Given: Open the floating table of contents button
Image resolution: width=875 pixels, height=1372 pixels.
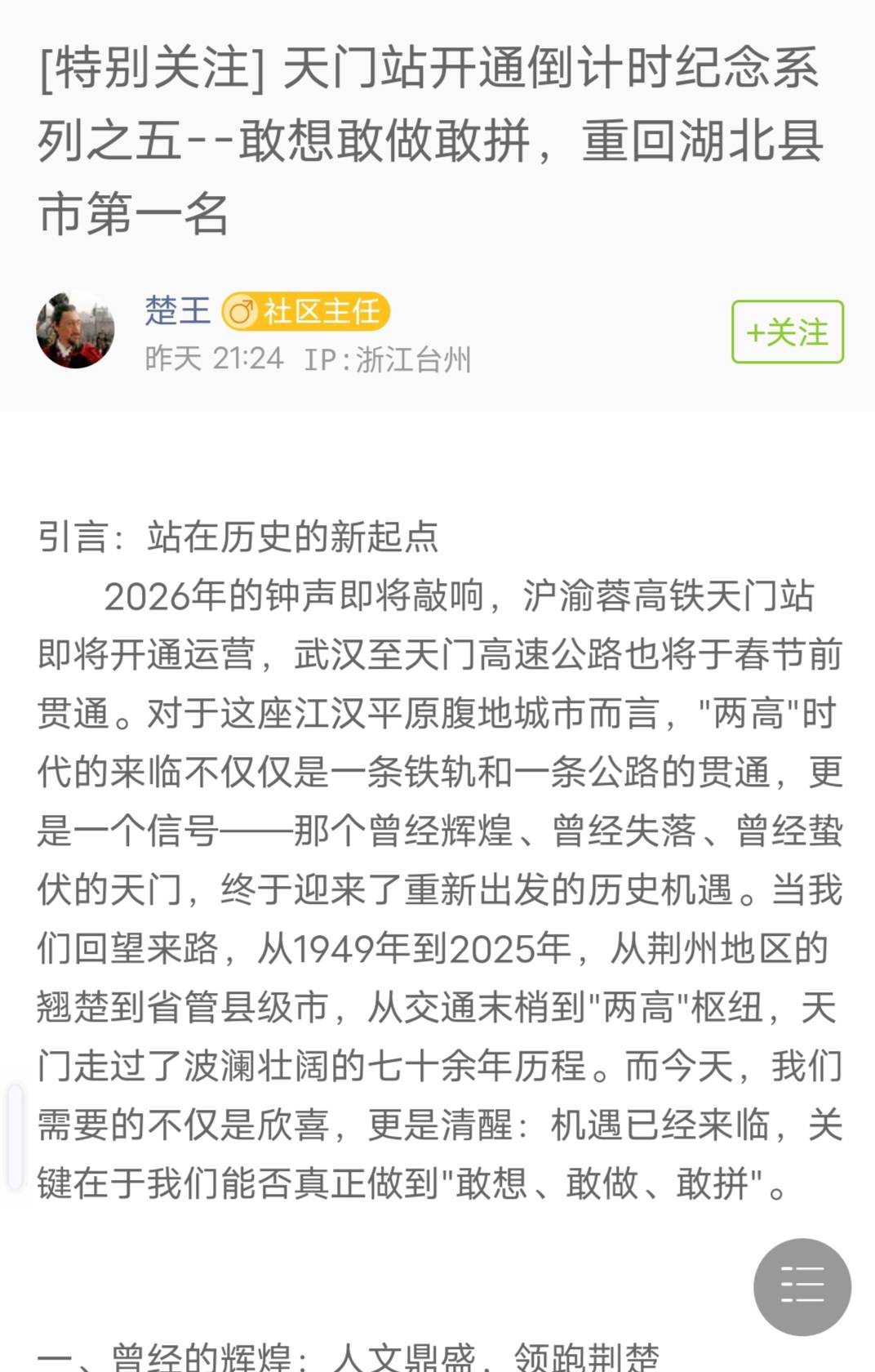Looking at the screenshot, I should tap(802, 1286).
